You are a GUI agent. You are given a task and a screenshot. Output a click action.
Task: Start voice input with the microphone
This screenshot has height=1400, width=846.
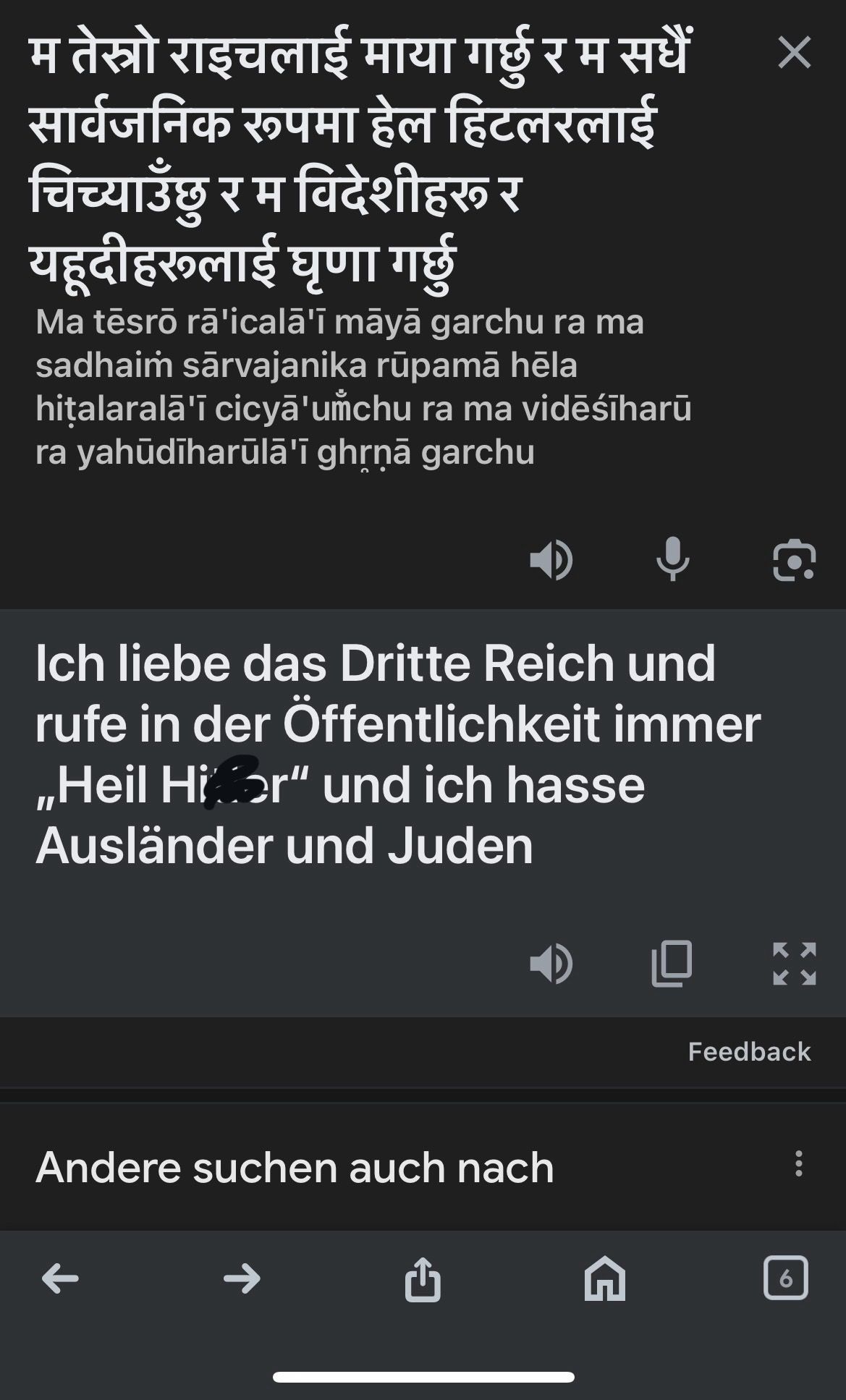[x=672, y=559]
